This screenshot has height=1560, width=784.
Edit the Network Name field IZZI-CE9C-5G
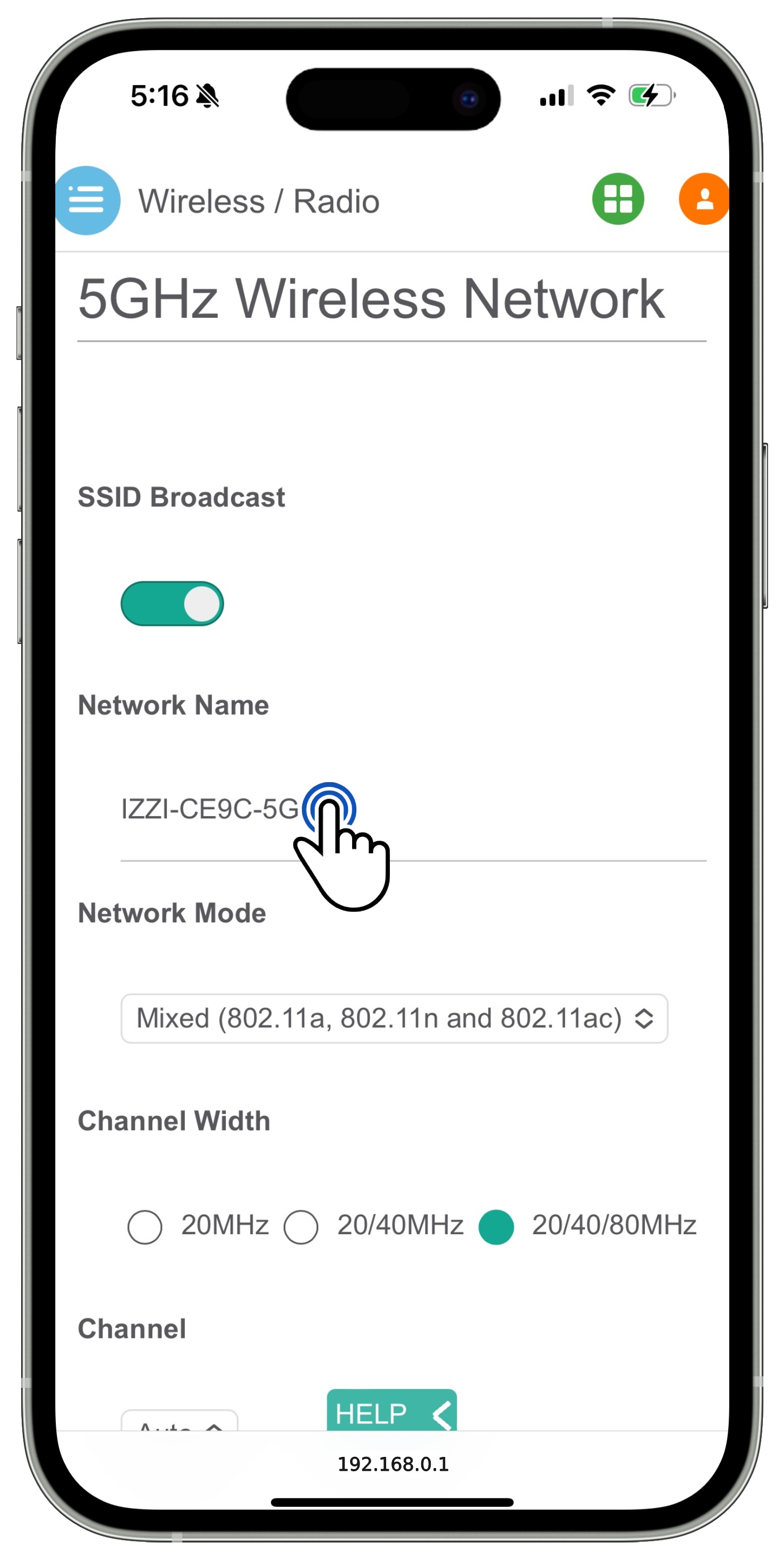coord(412,810)
